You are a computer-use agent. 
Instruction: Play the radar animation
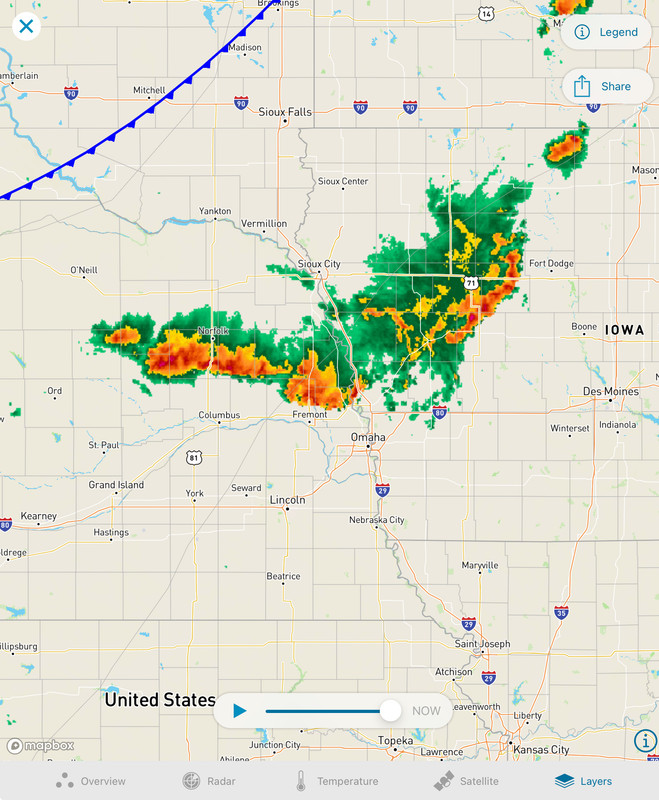tap(240, 711)
